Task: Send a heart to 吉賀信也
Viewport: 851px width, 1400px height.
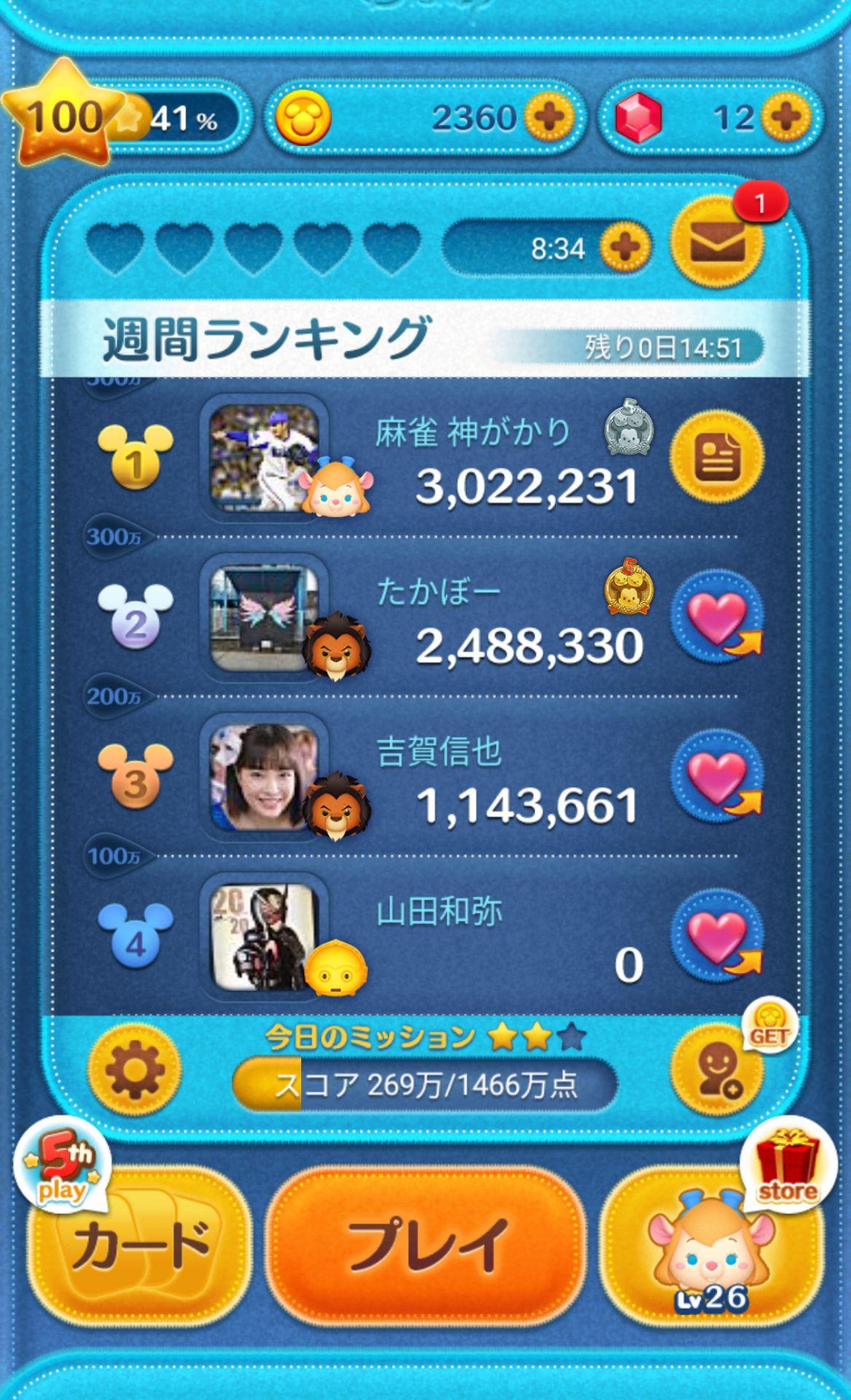Action: click(717, 777)
